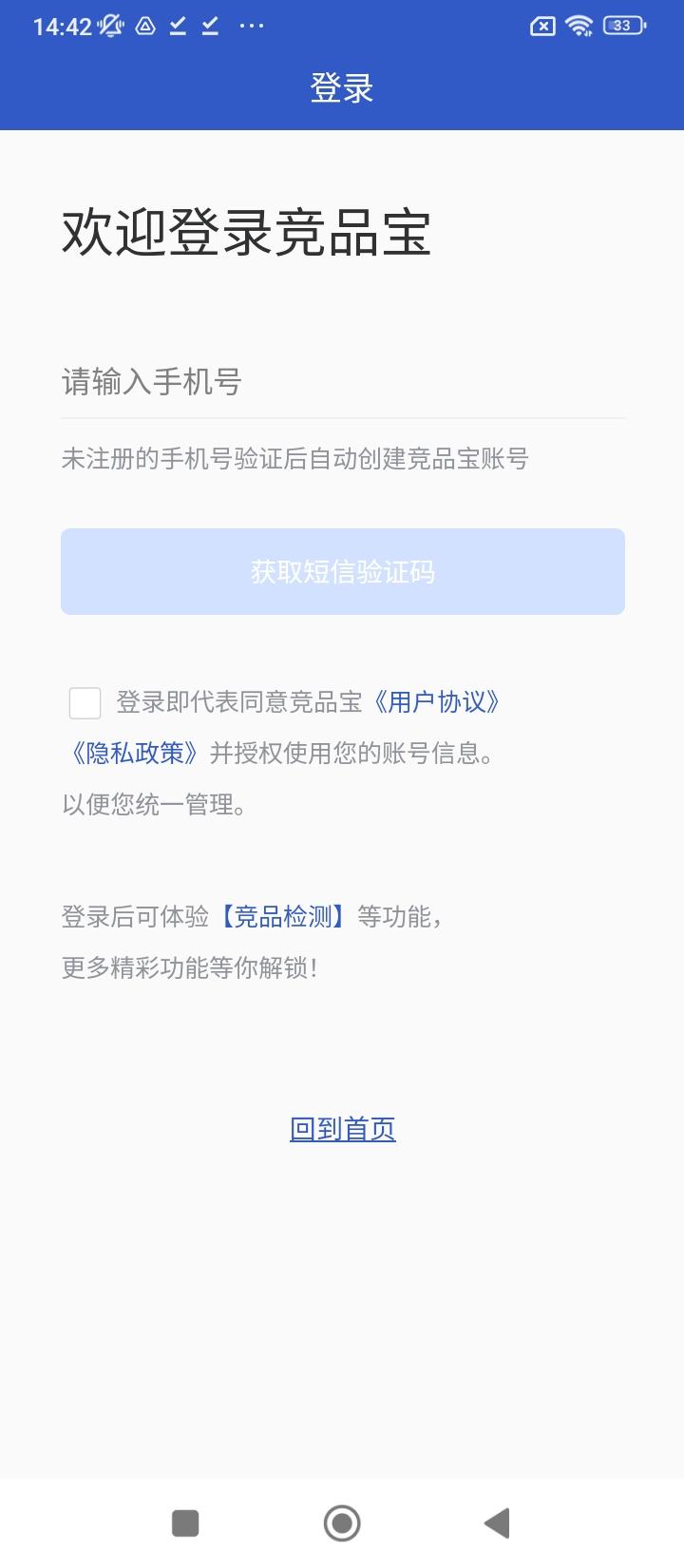Image resolution: width=684 pixels, height=1568 pixels.
Task: Tap the 回到首页 link at bottom
Action: coord(342,1128)
